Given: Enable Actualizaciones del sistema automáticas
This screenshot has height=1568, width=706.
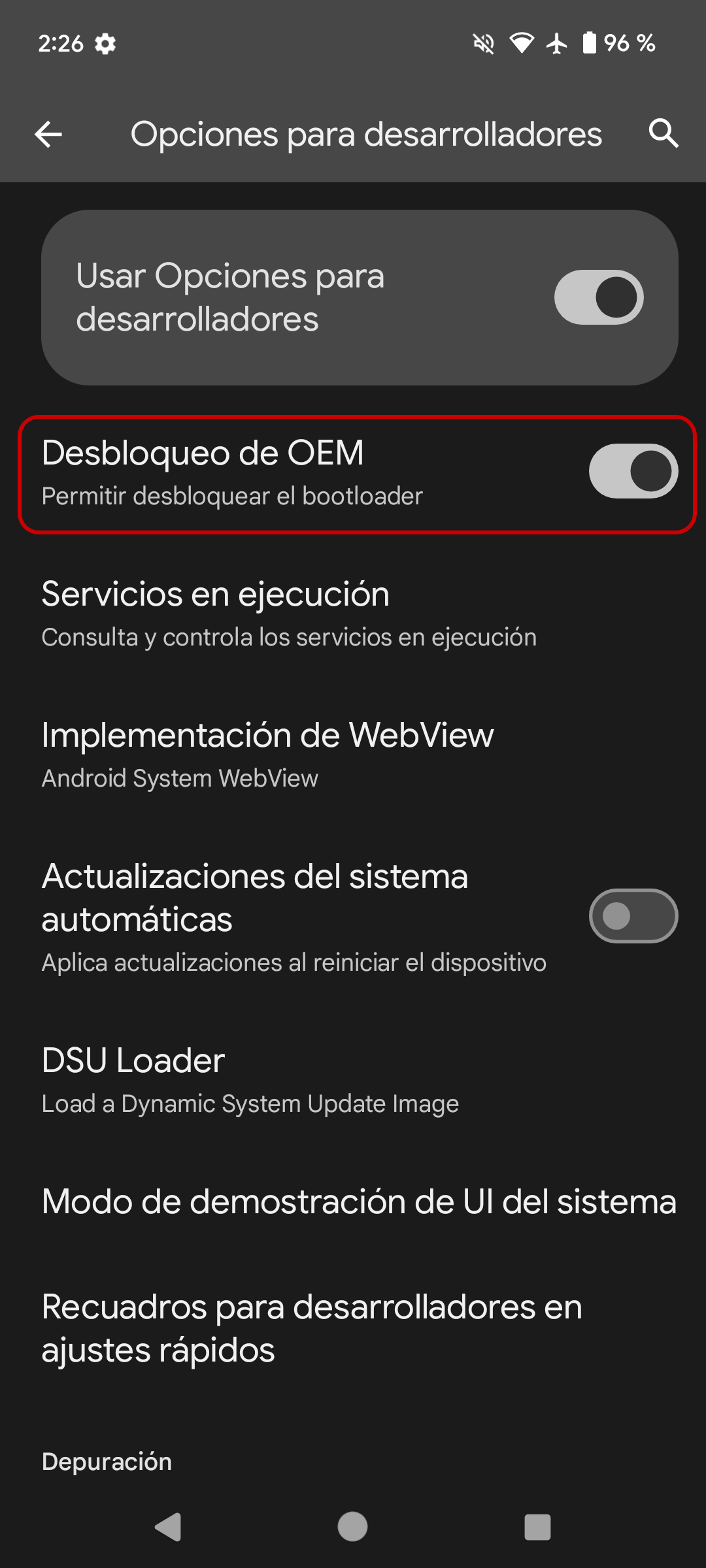Looking at the screenshot, I should coord(632,916).
